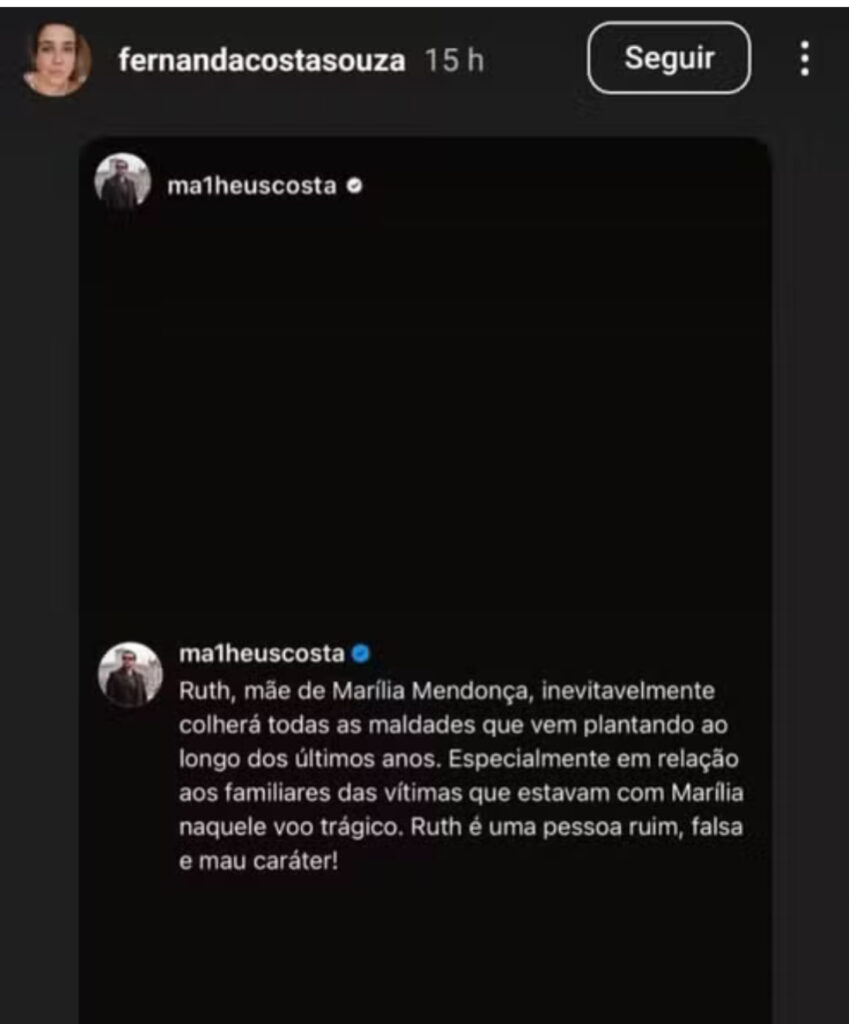Viewport: 849px width, 1024px height.
Task: Follow fernandacostasouza with the Seguir button
Action: point(668,58)
